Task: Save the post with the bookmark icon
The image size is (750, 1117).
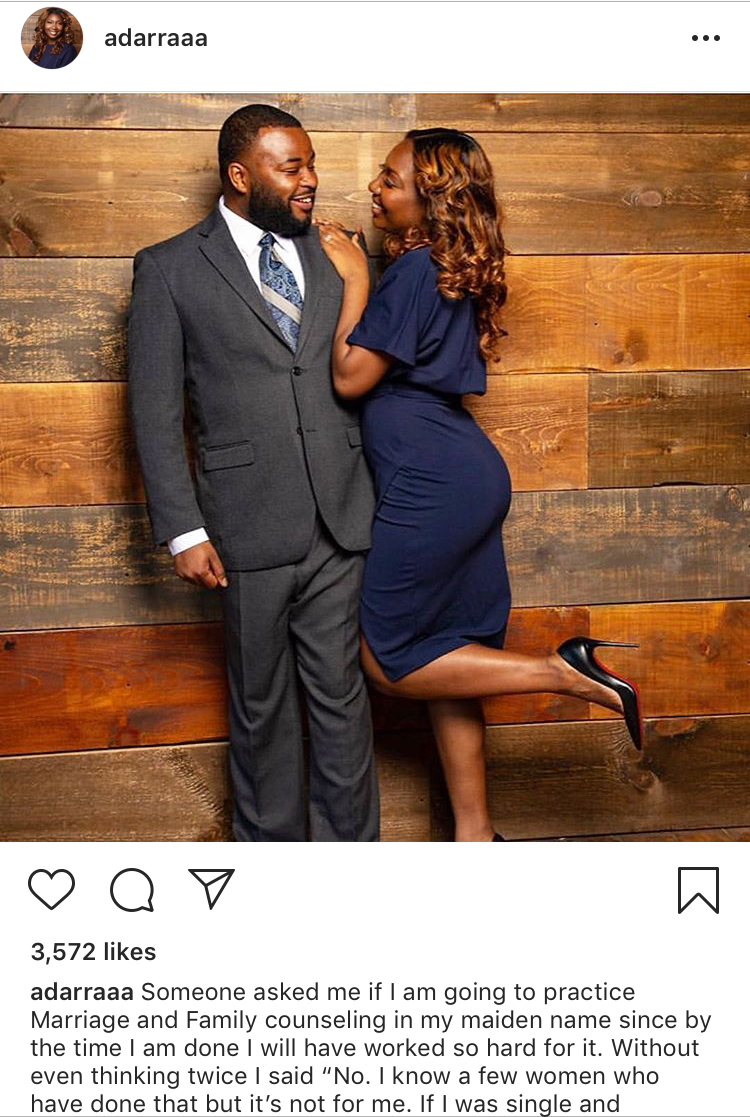Action: (x=698, y=889)
